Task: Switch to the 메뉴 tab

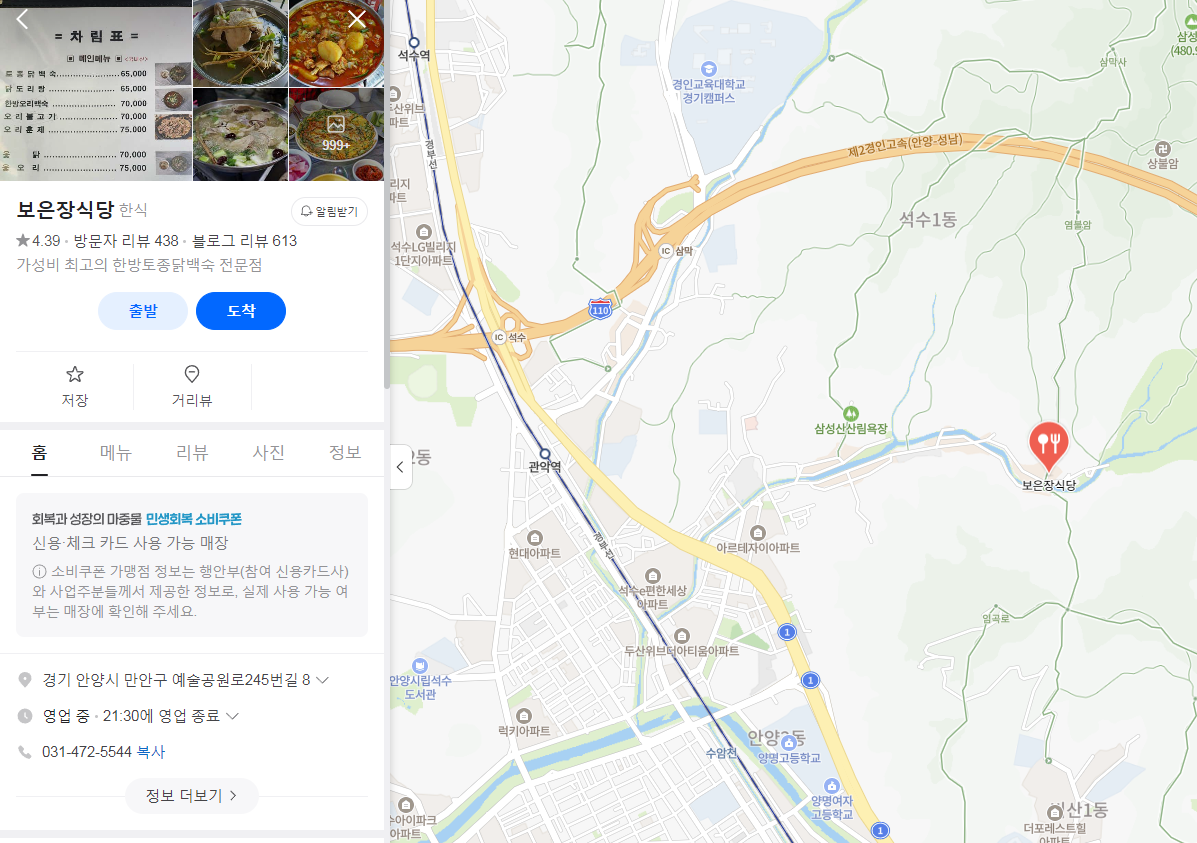Action: coord(116,452)
